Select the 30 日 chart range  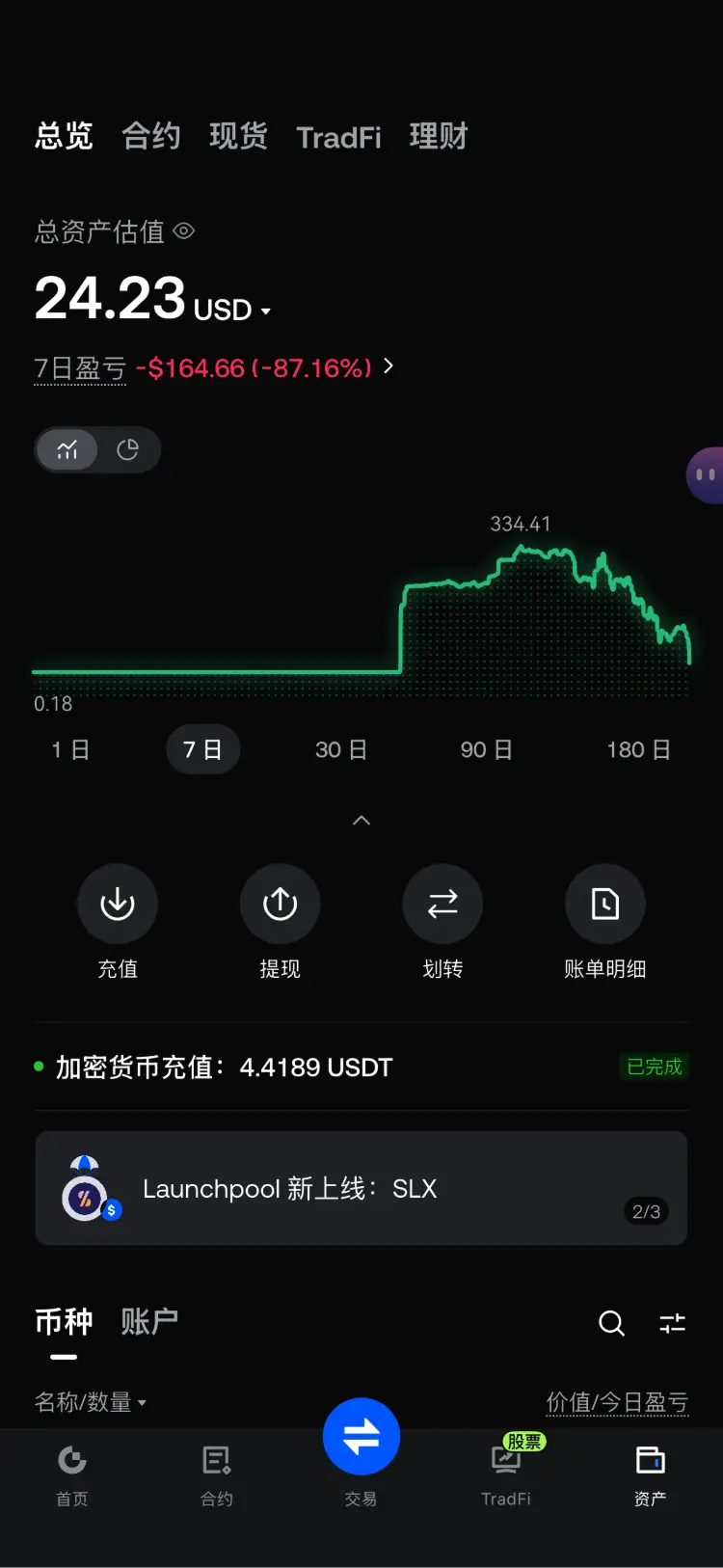tap(341, 749)
